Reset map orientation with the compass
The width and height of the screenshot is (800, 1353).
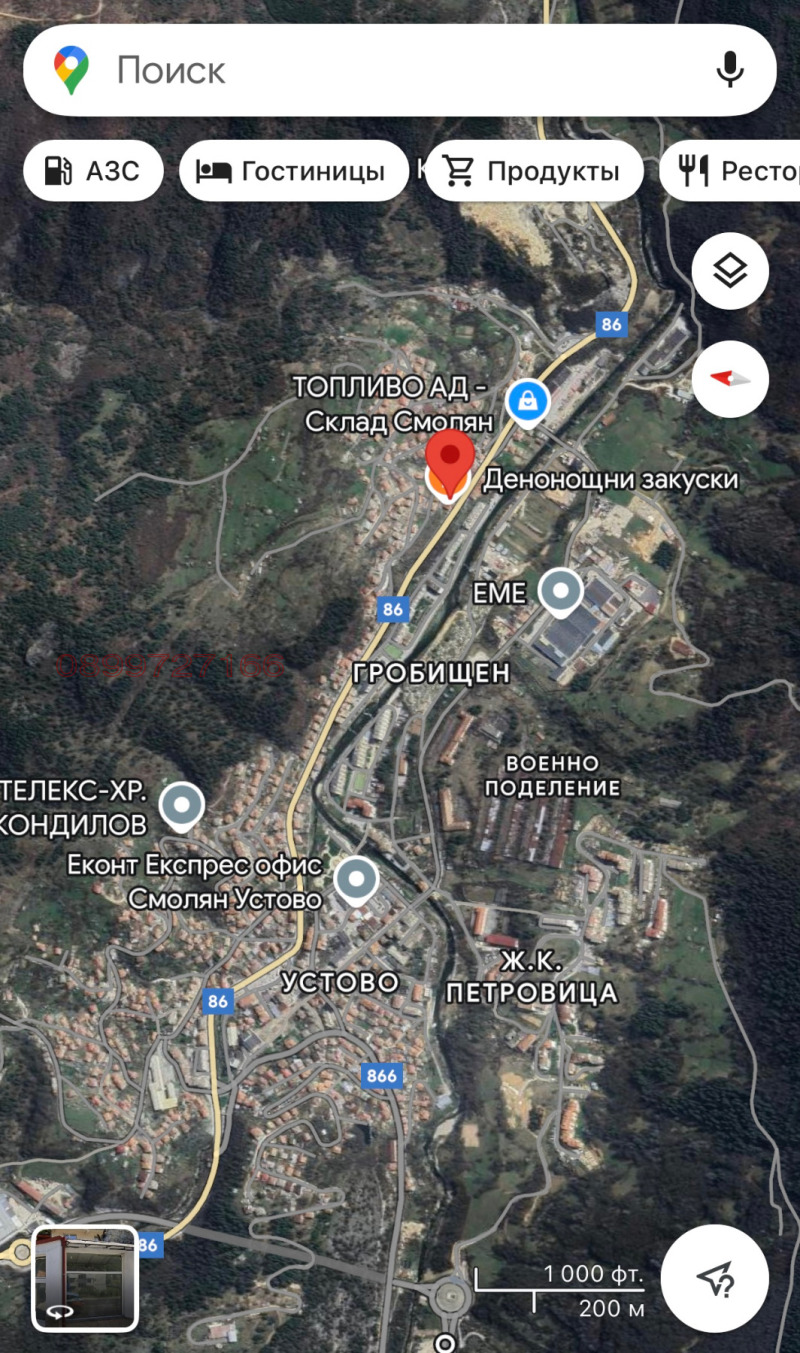730,379
